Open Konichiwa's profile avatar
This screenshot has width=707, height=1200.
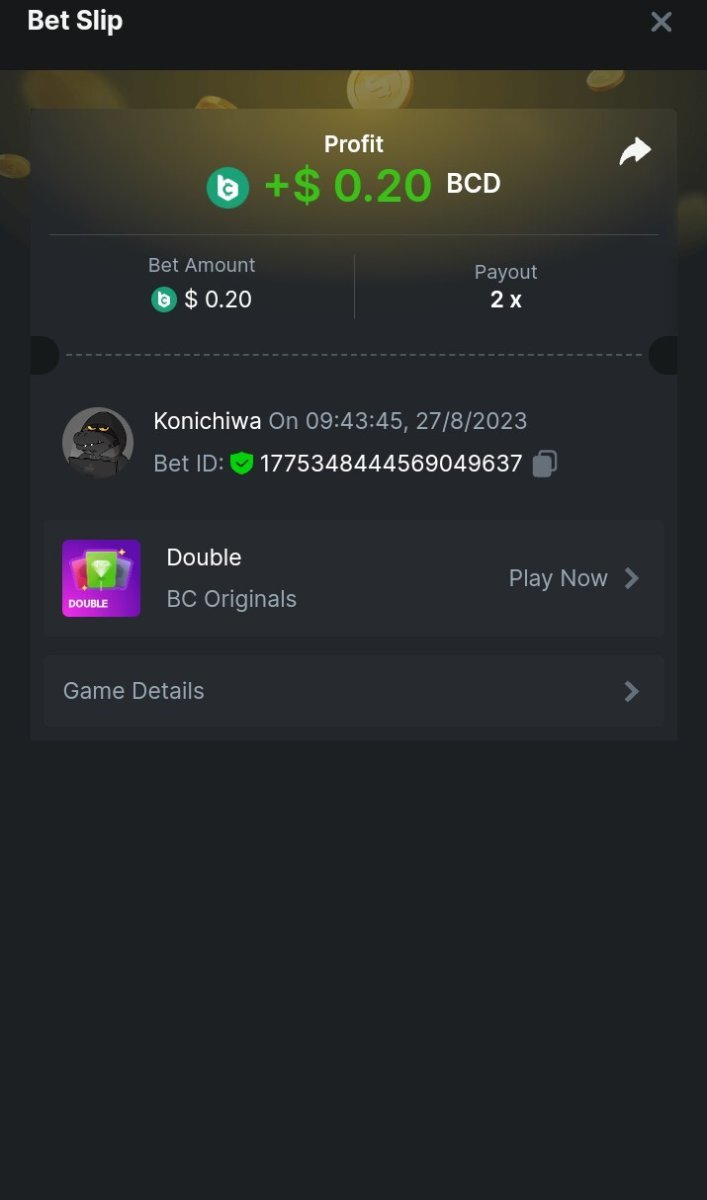click(x=98, y=442)
